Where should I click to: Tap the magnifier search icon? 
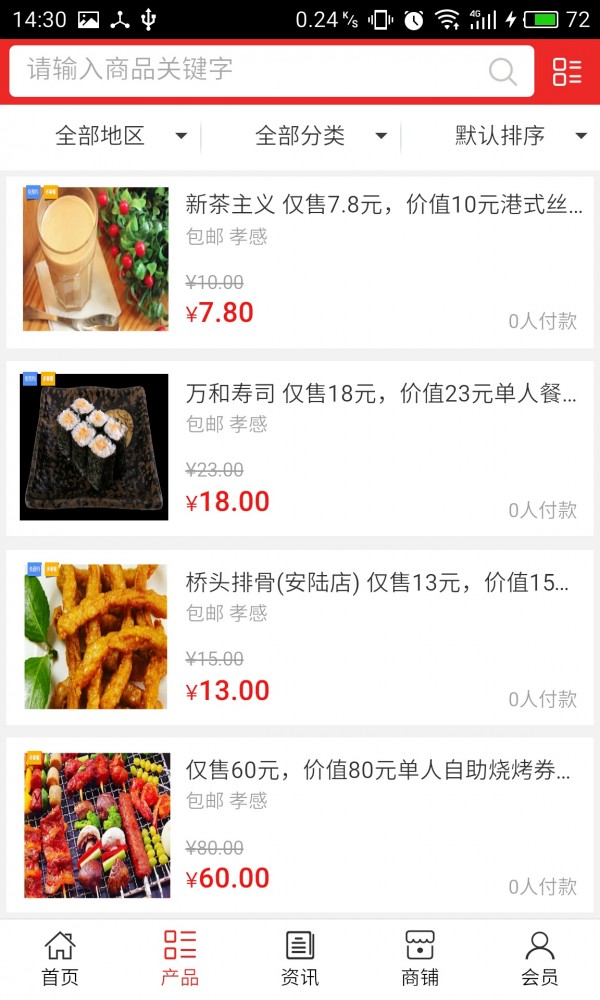pyautogui.click(x=502, y=71)
